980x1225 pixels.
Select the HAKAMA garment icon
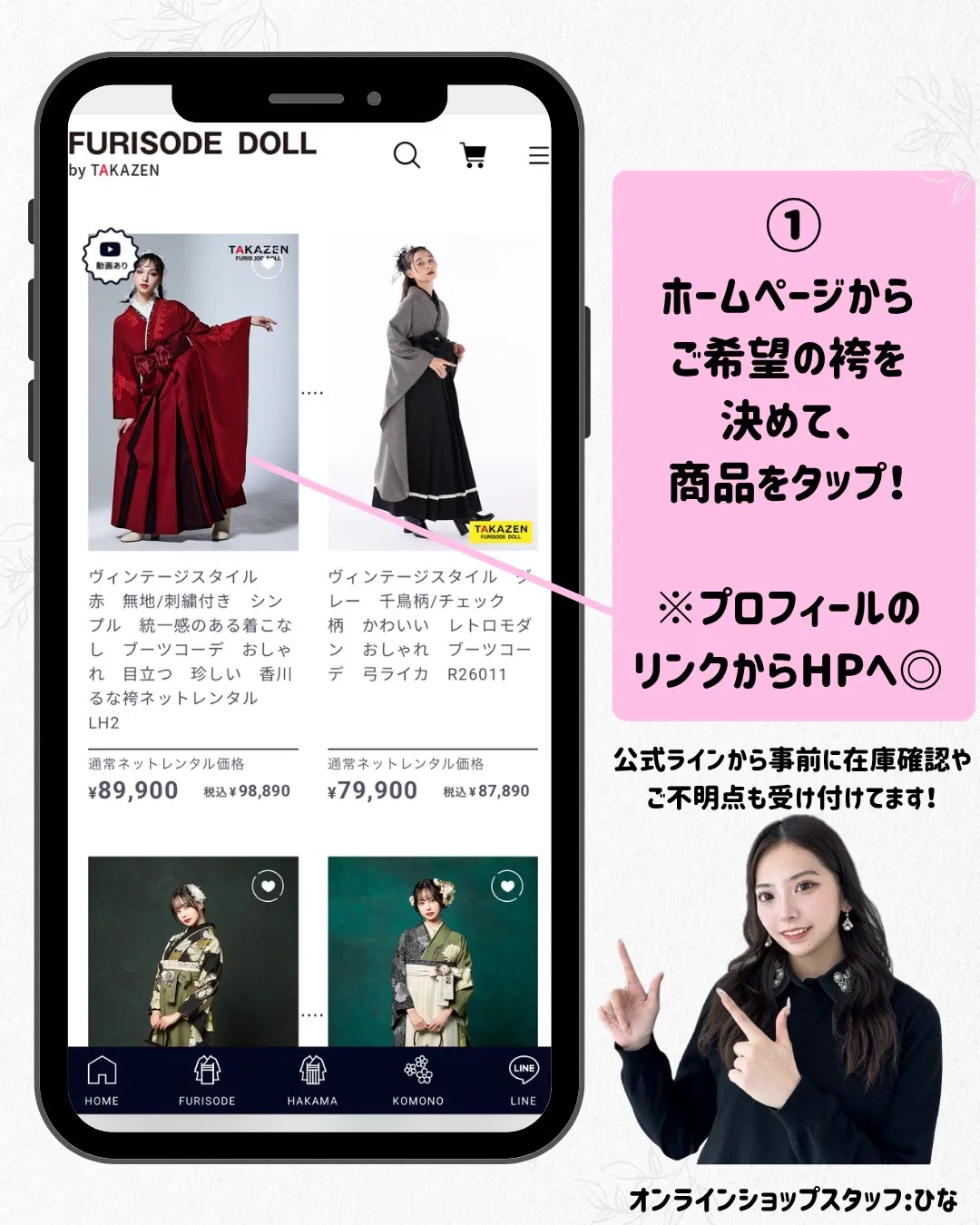click(311, 1073)
